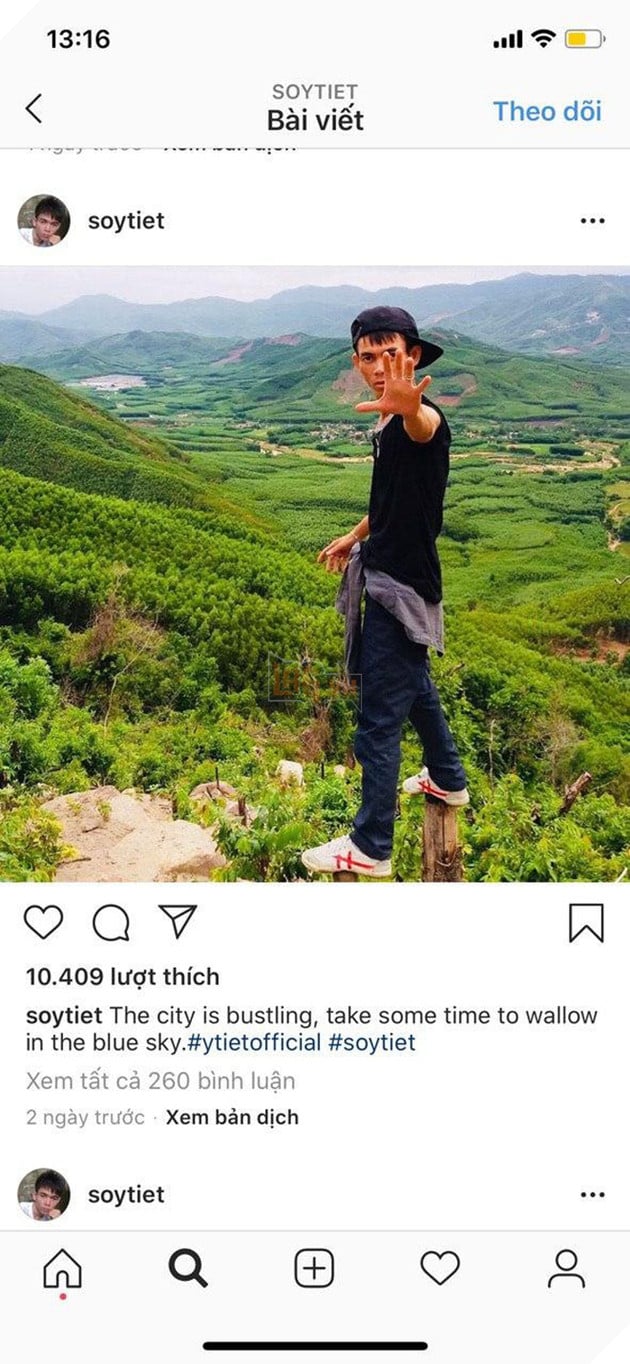Open overflow menu on the mountain photo post

click(592, 221)
